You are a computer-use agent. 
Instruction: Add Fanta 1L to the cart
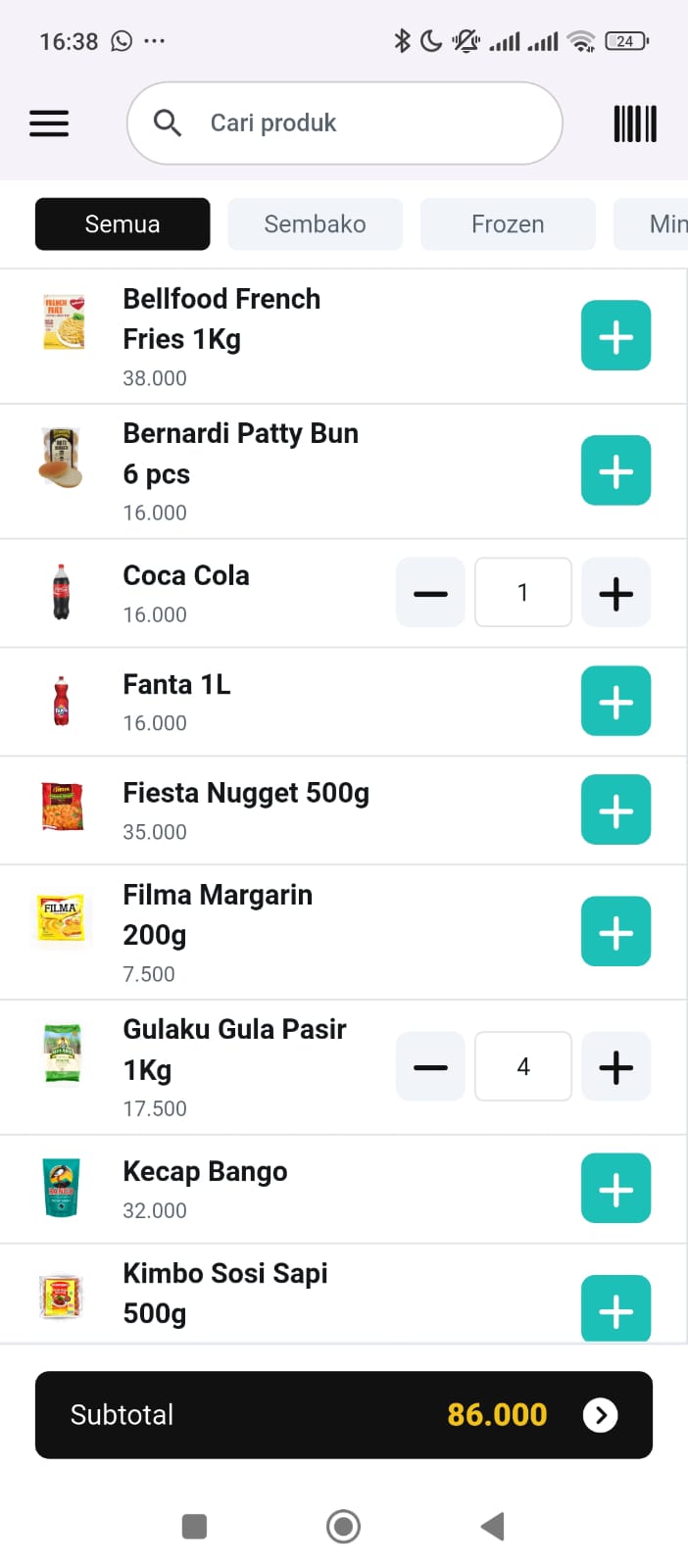pos(615,701)
